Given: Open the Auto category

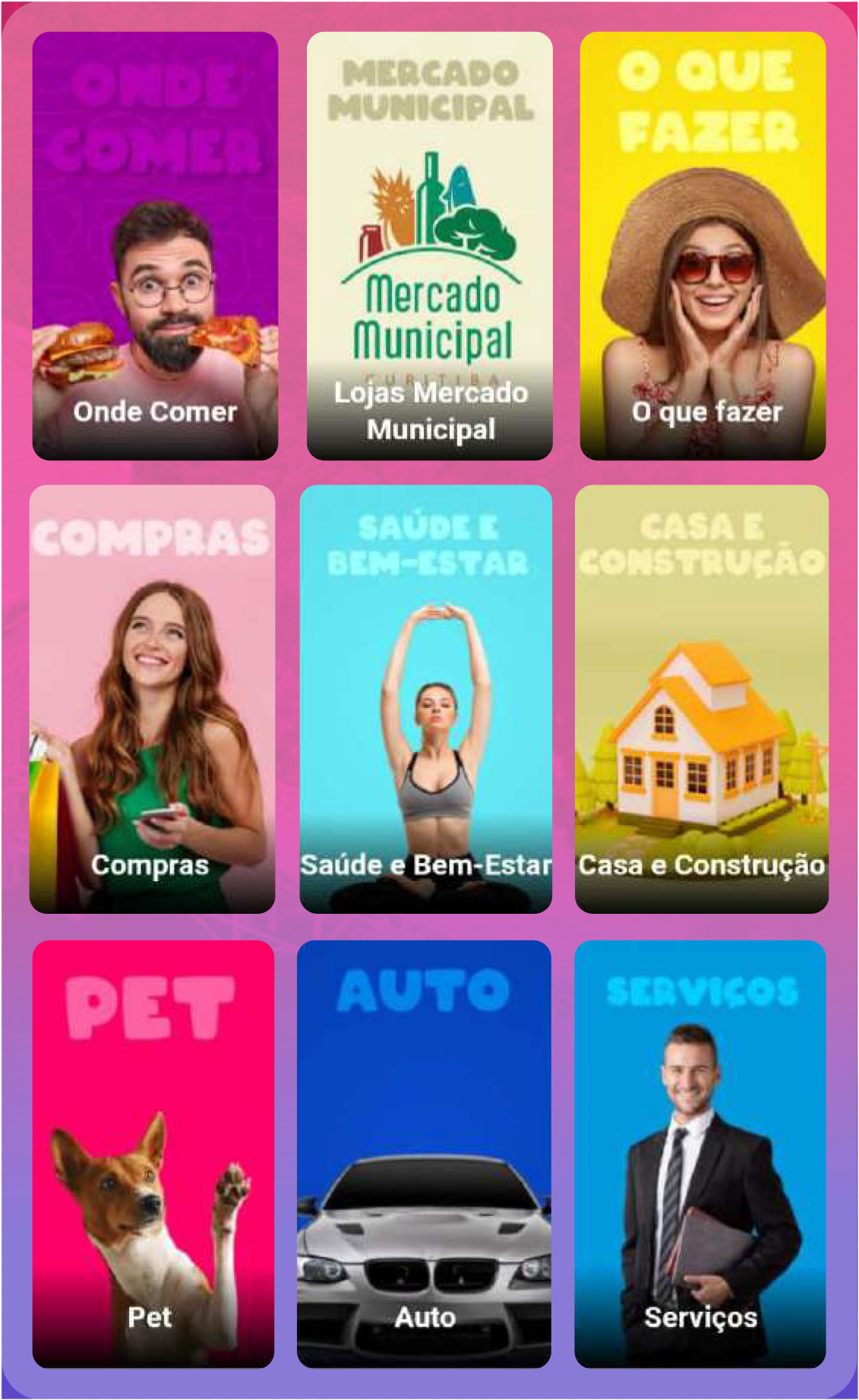Looking at the screenshot, I should 424,1153.
